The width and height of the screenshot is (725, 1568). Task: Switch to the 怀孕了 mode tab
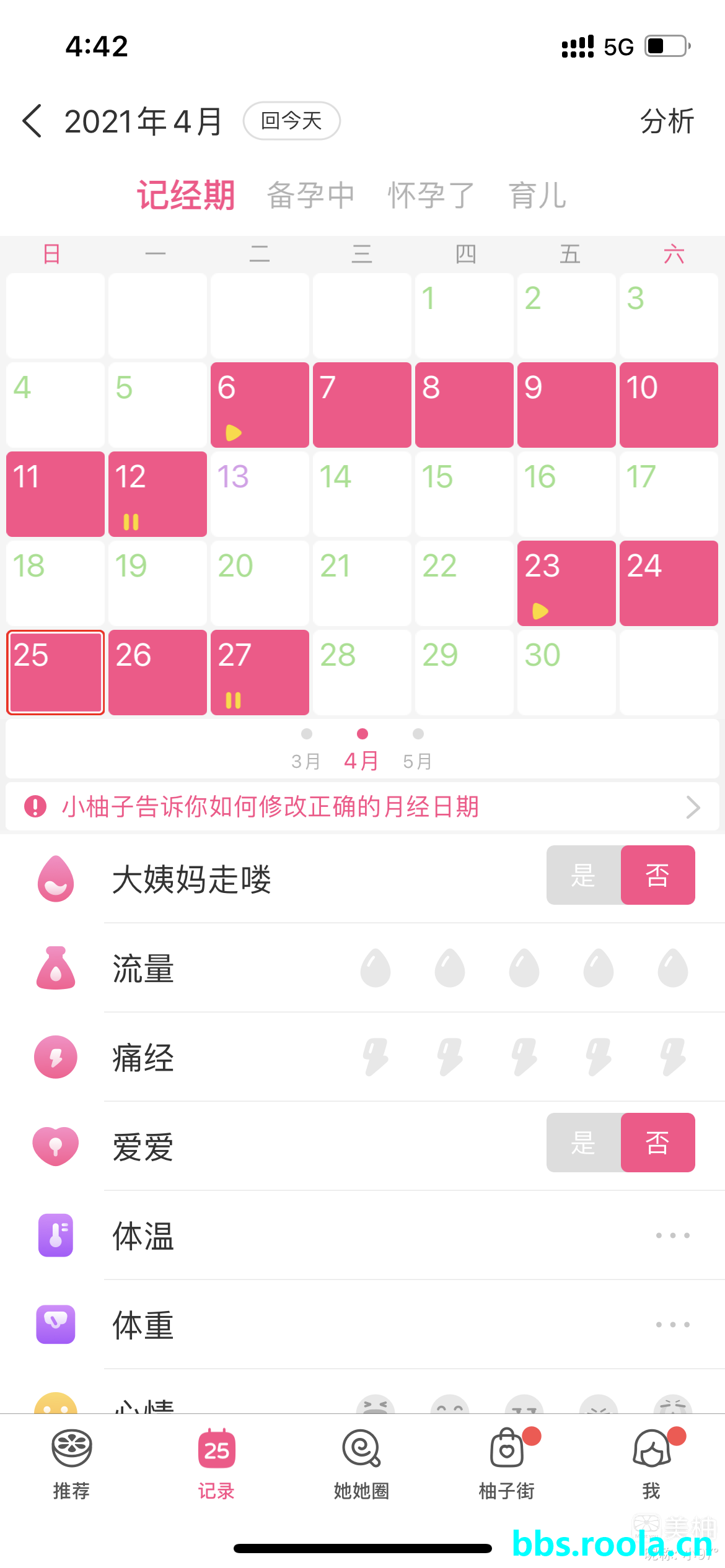[x=431, y=196]
